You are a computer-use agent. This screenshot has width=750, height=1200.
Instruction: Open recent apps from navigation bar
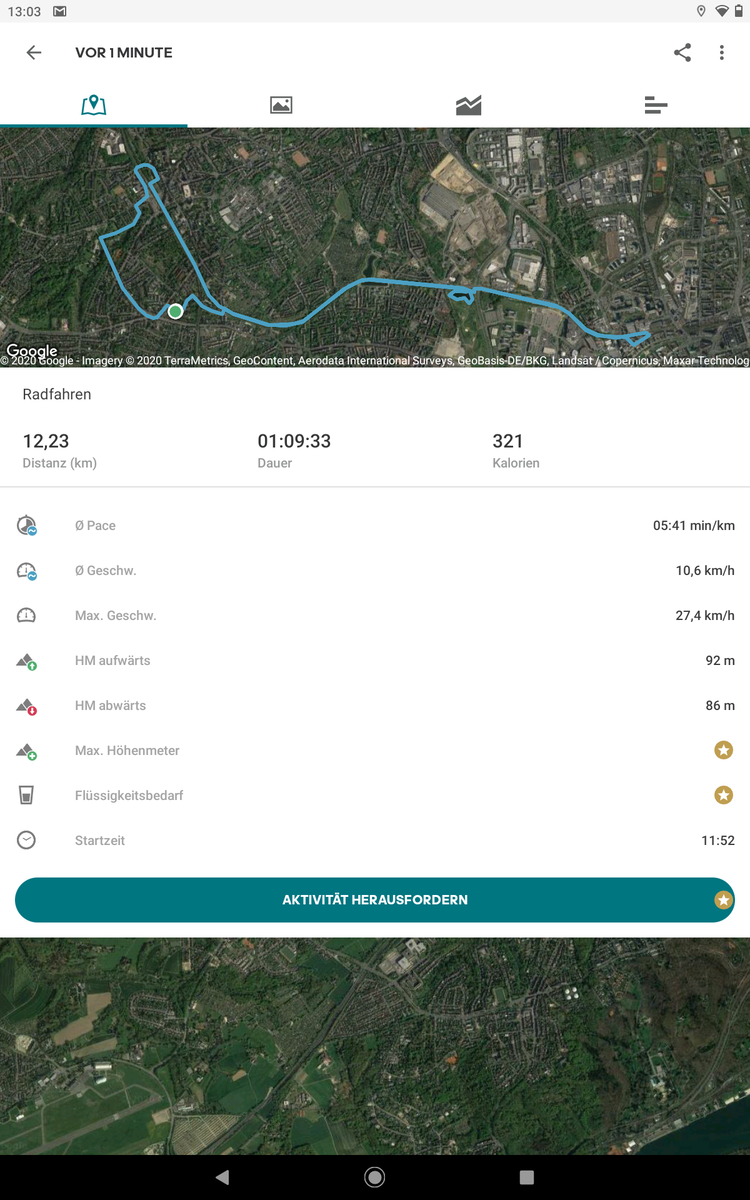click(x=527, y=1178)
